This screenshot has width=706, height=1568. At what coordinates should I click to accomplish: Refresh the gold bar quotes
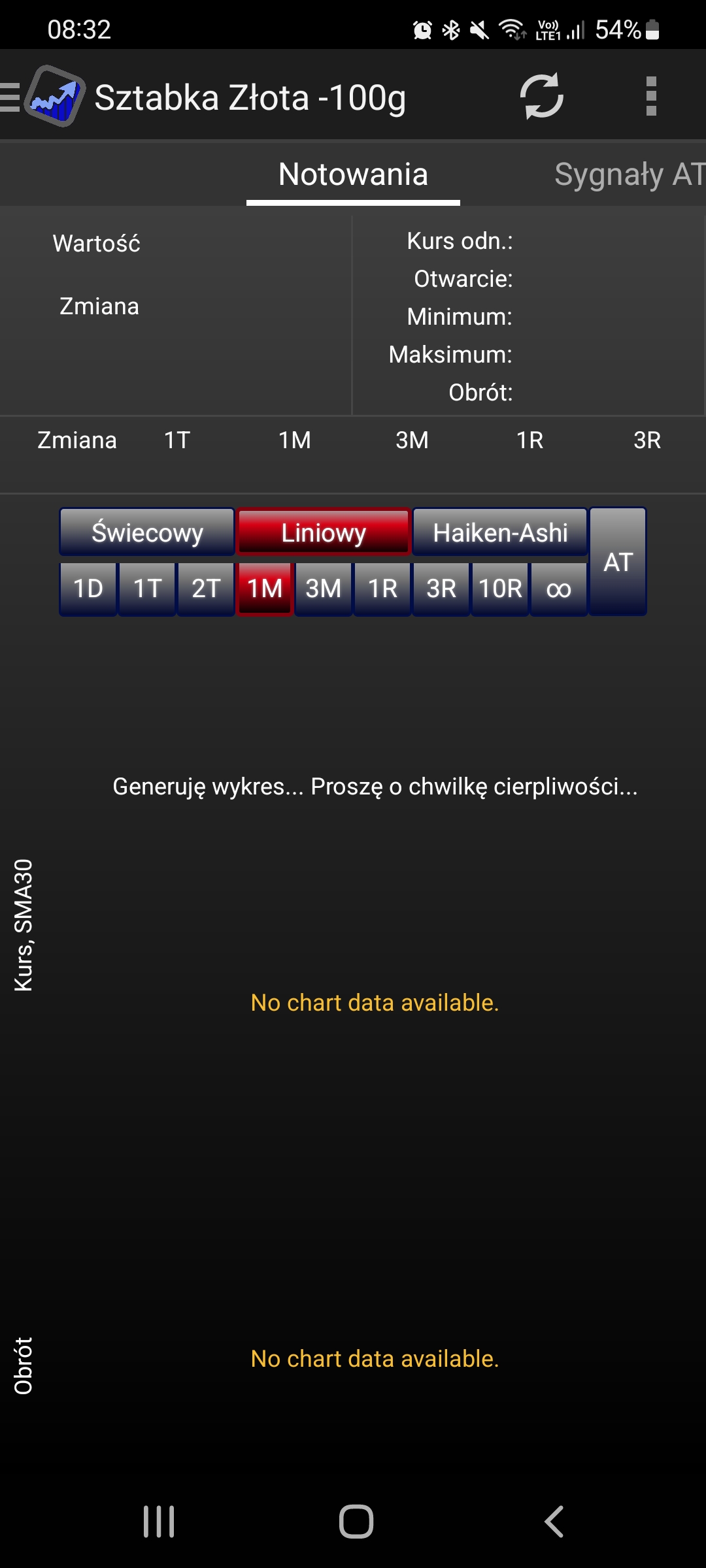pyautogui.click(x=542, y=96)
